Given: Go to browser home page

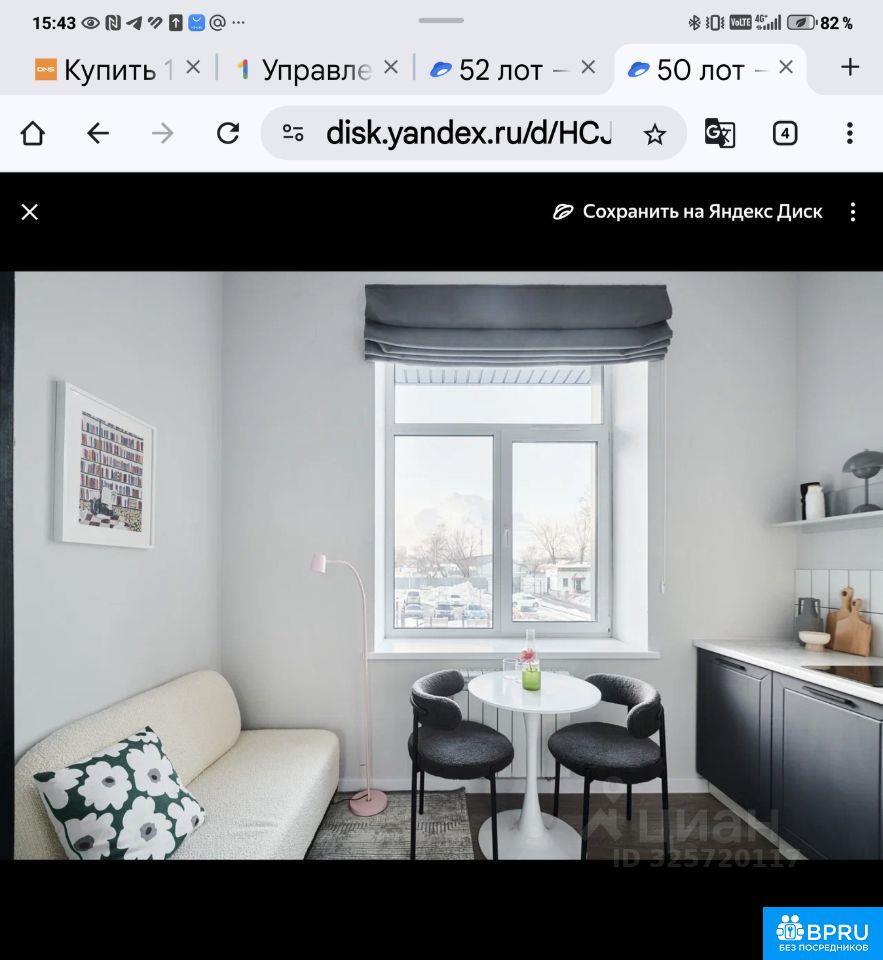Looking at the screenshot, I should [x=33, y=133].
